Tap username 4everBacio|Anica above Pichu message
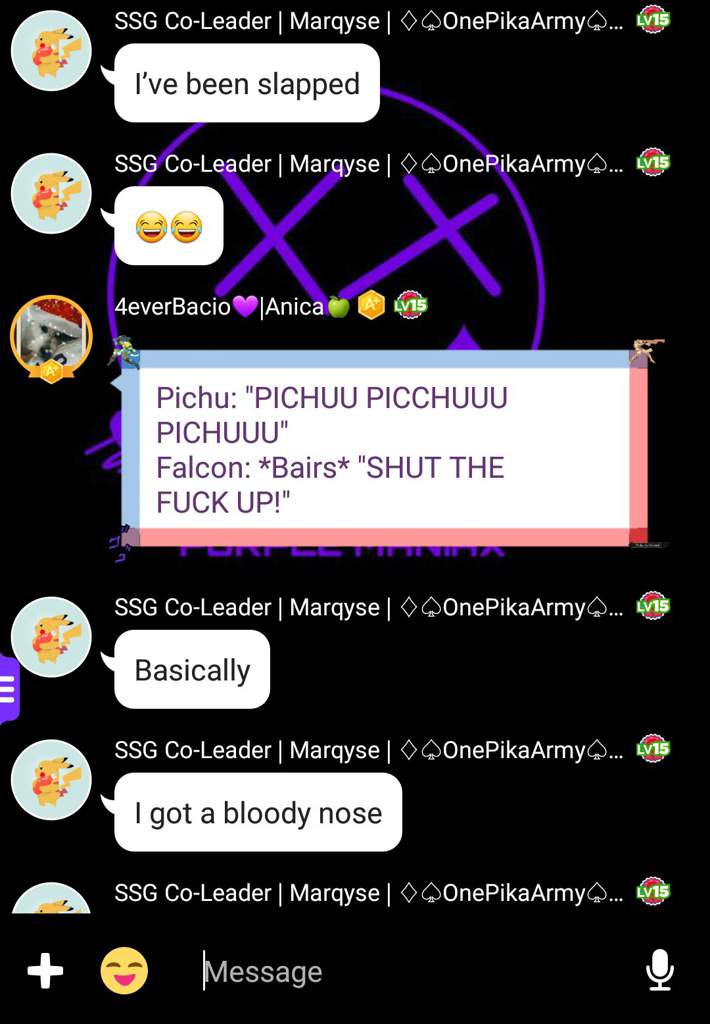The width and height of the screenshot is (710, 1024). point(220,306)
